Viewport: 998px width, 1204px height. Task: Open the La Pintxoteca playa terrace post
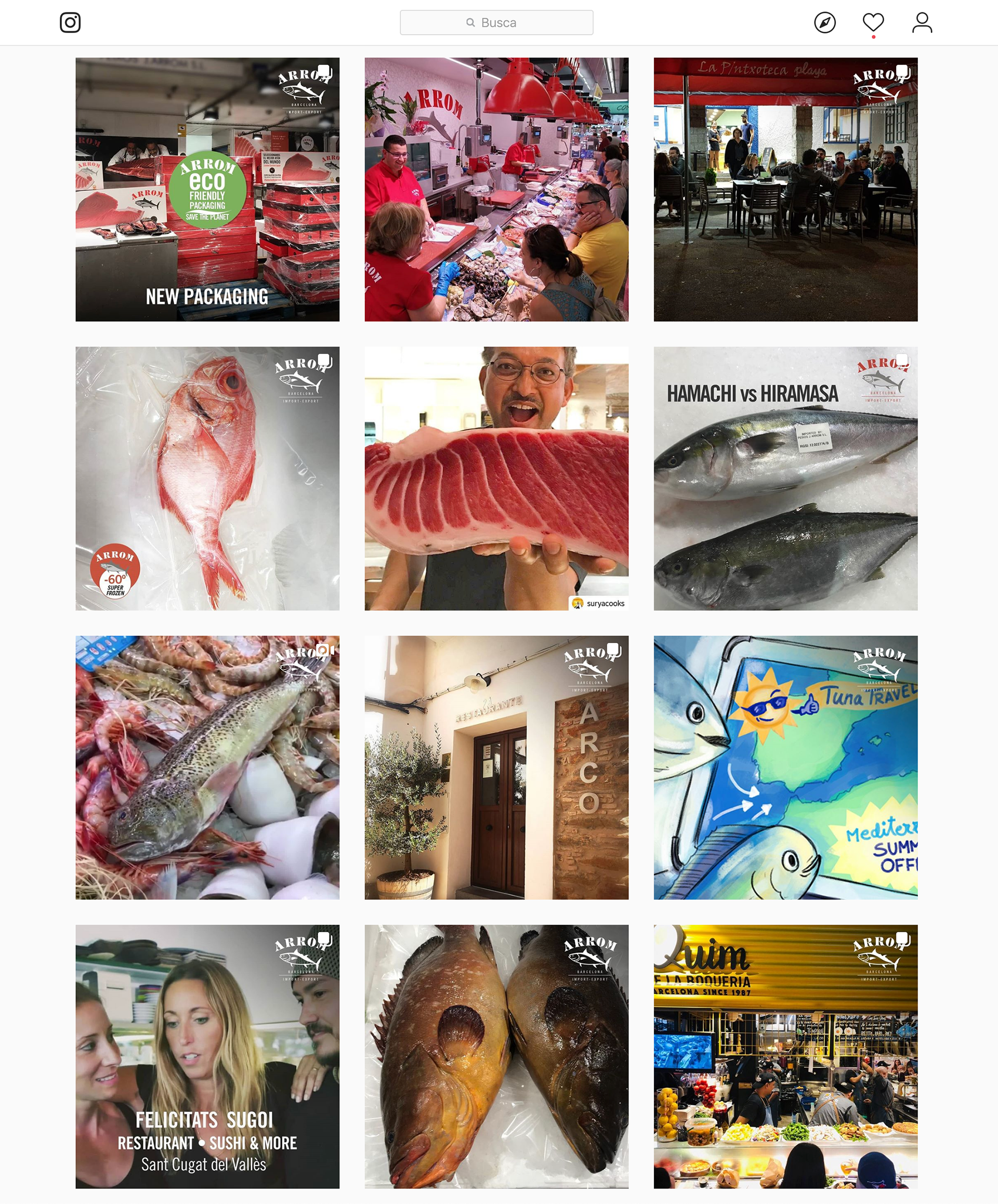pyautogui.click(x=785, y=189)
